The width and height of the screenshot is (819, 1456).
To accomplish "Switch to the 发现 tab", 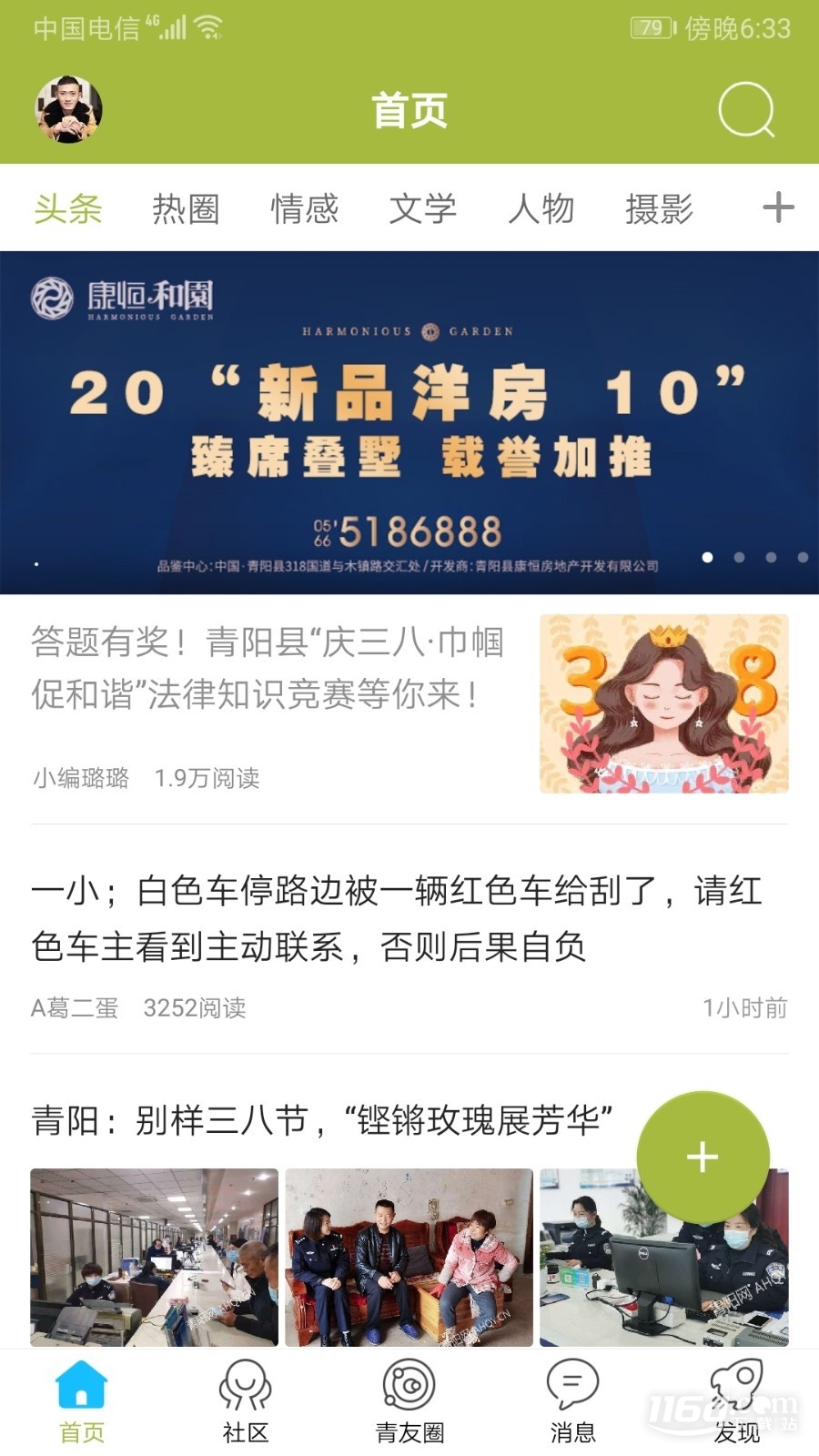I will coord(737,1402).
